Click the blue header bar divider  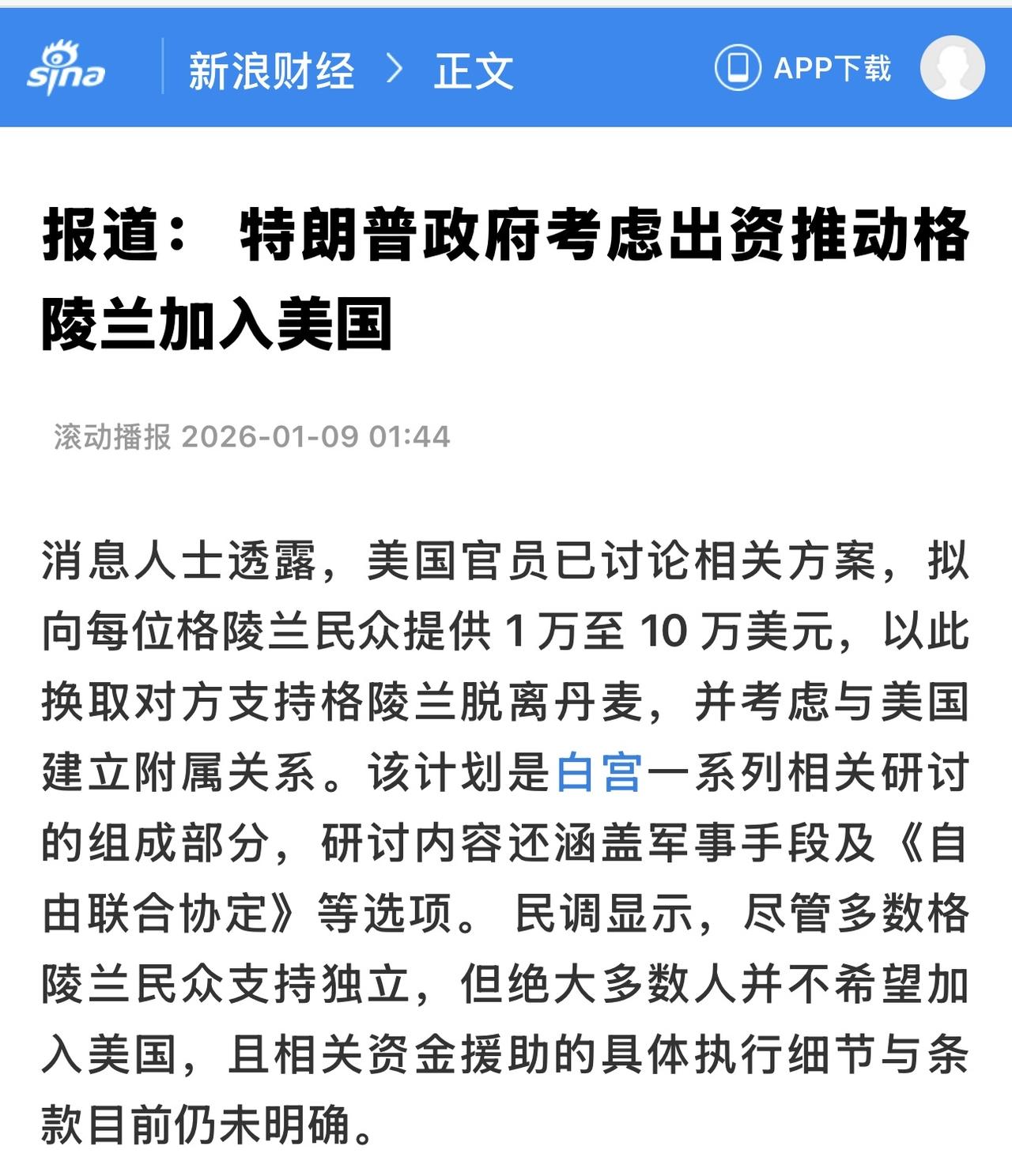[162, 67]
